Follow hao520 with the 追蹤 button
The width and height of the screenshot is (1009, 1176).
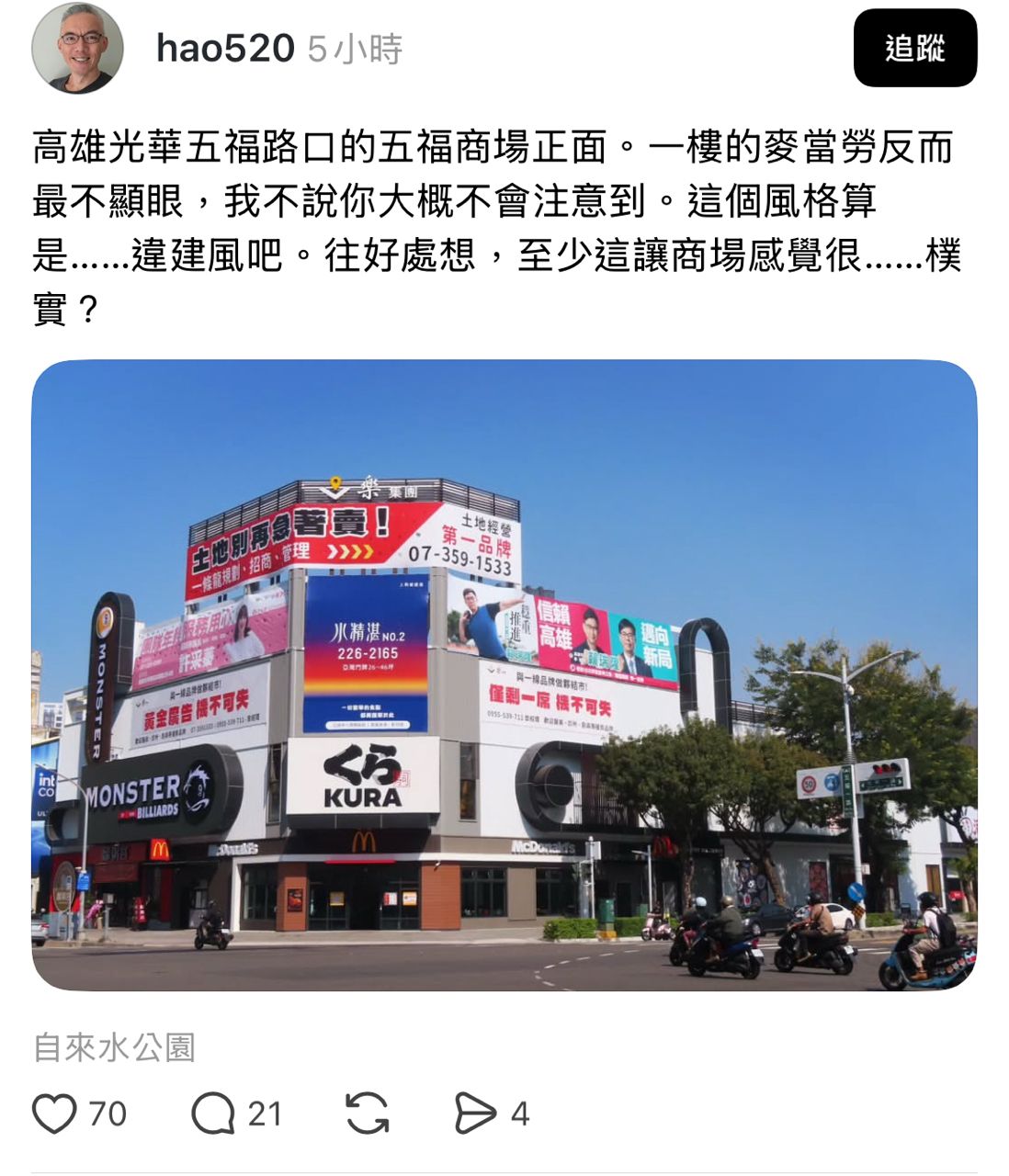(914, 48)
